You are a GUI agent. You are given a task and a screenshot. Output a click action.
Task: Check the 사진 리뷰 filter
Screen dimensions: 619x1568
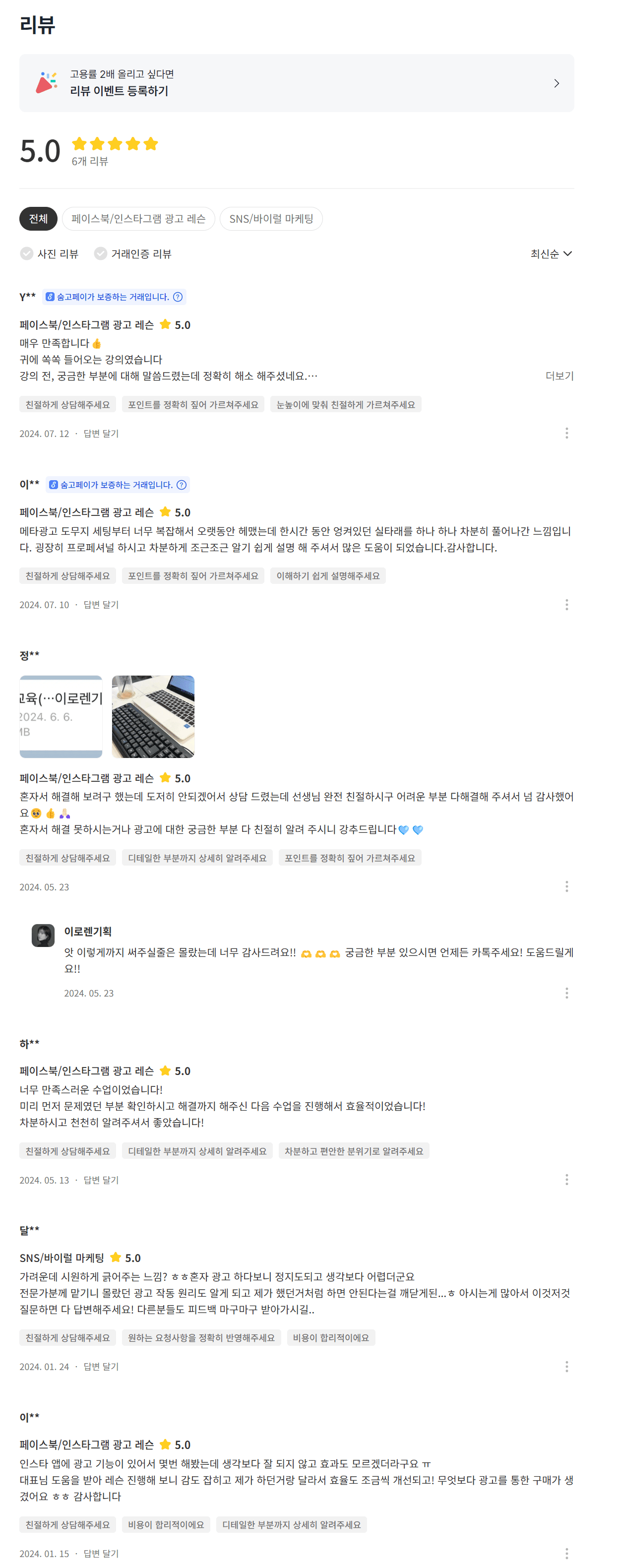click(27, 253)
